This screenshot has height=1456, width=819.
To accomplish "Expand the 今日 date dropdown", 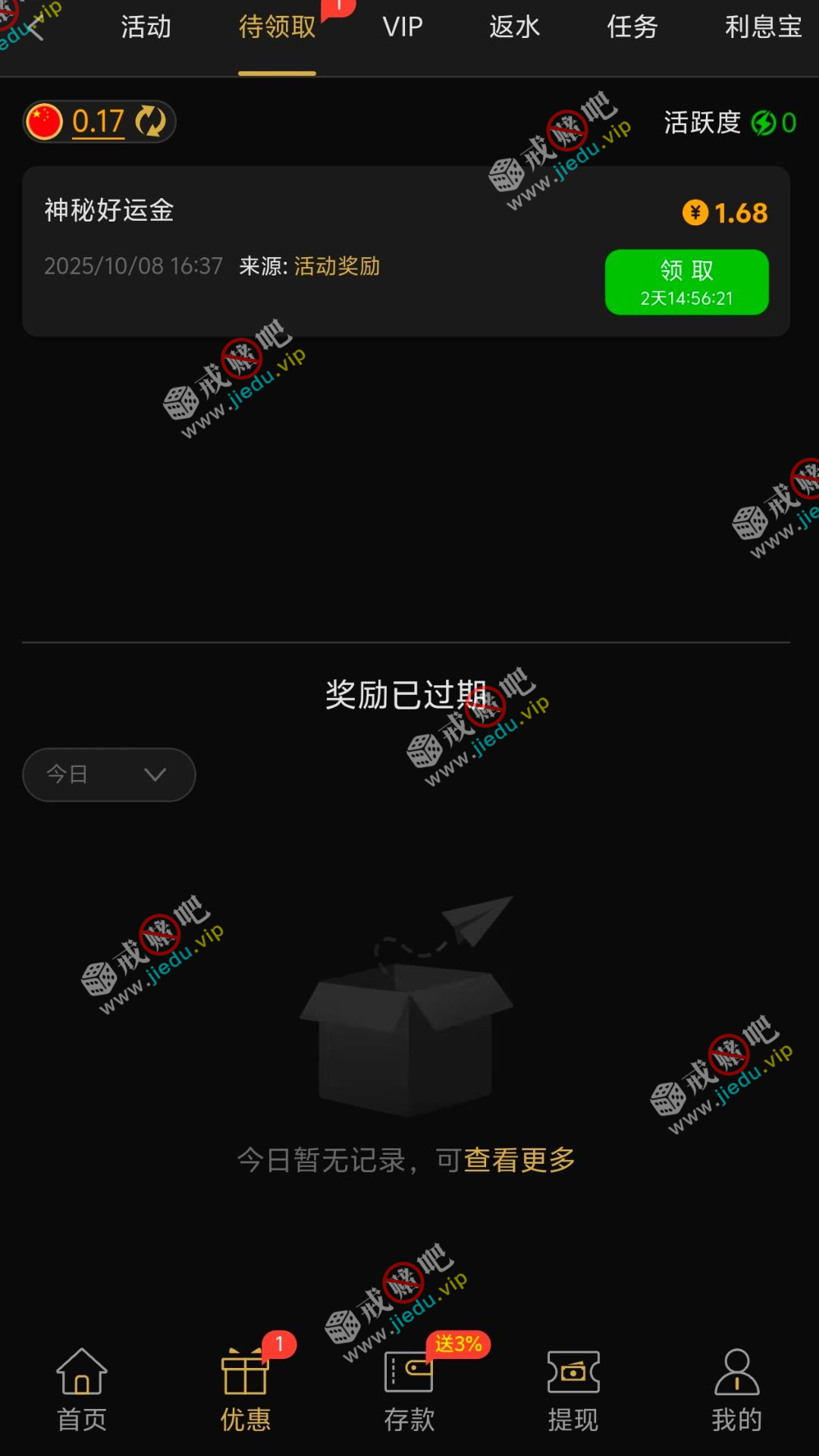I will 109,775.
